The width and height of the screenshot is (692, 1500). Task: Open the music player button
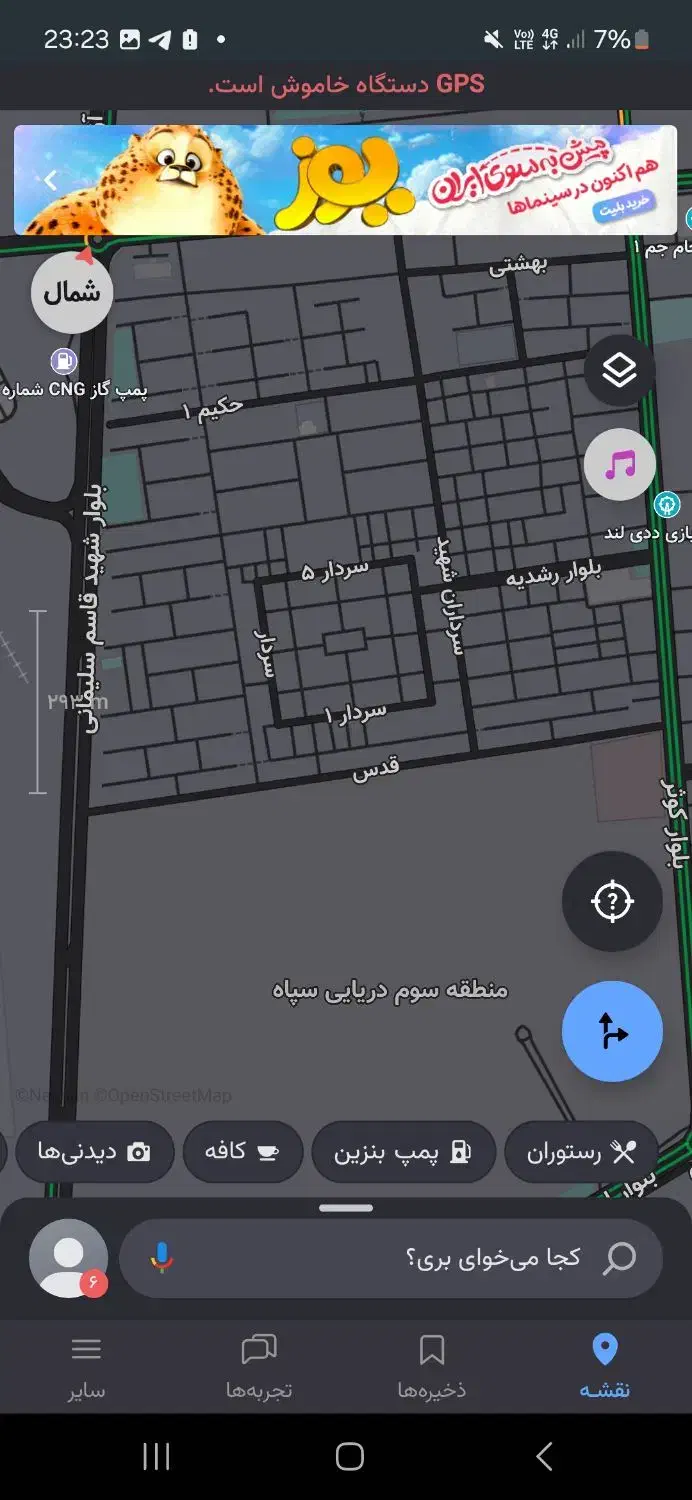[x=620, y=464]
